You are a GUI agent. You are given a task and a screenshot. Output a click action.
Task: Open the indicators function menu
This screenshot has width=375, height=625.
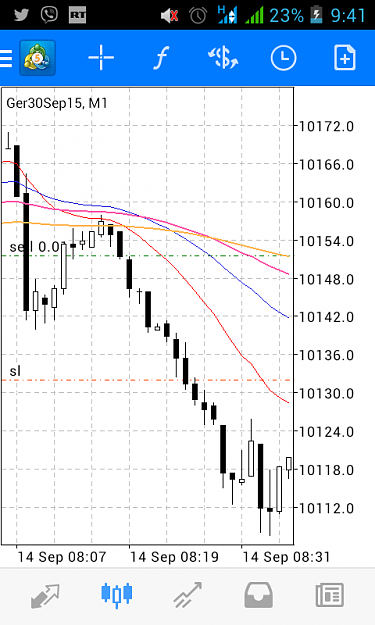[x=161, y=58]
